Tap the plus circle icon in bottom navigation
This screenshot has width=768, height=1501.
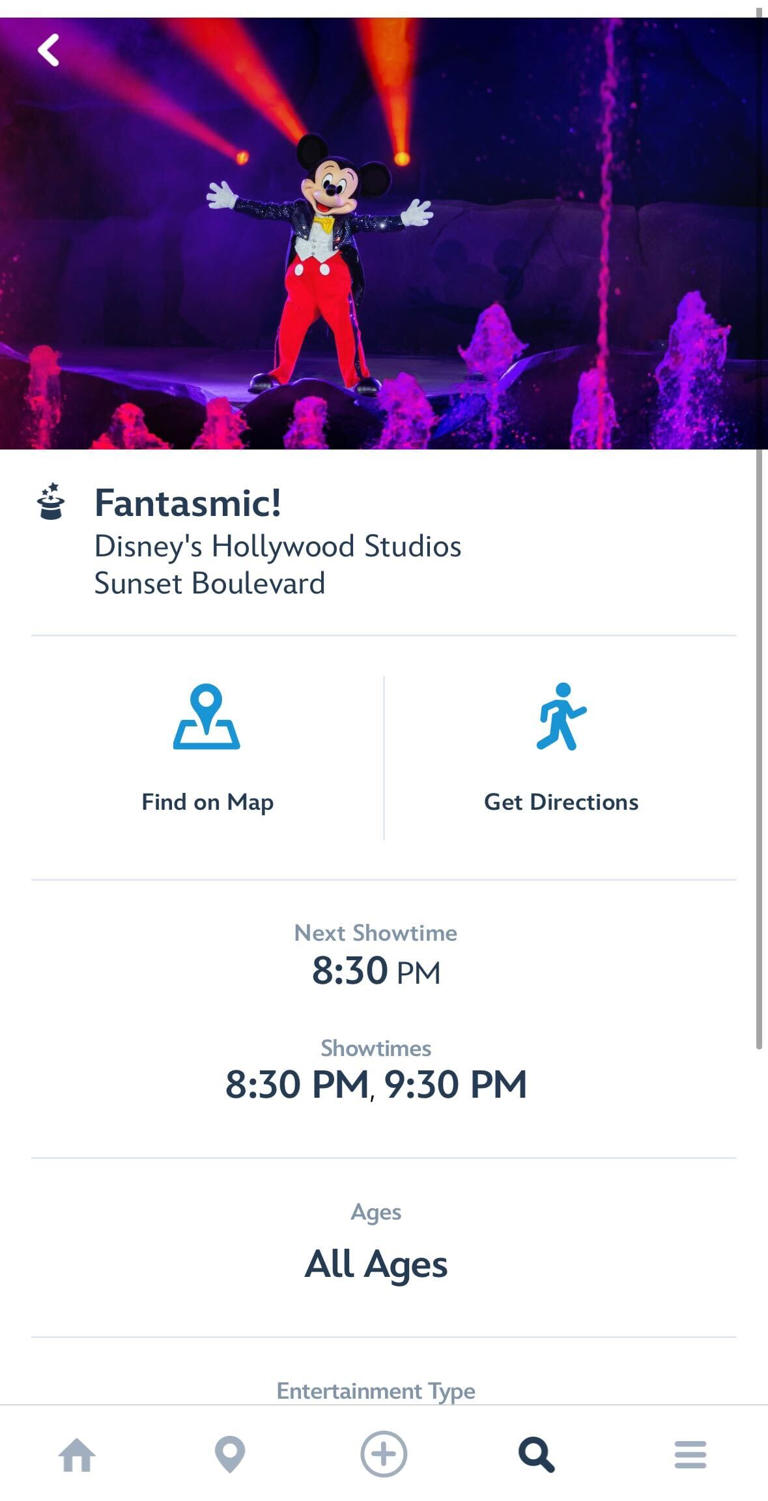(x=384, y=1455)
